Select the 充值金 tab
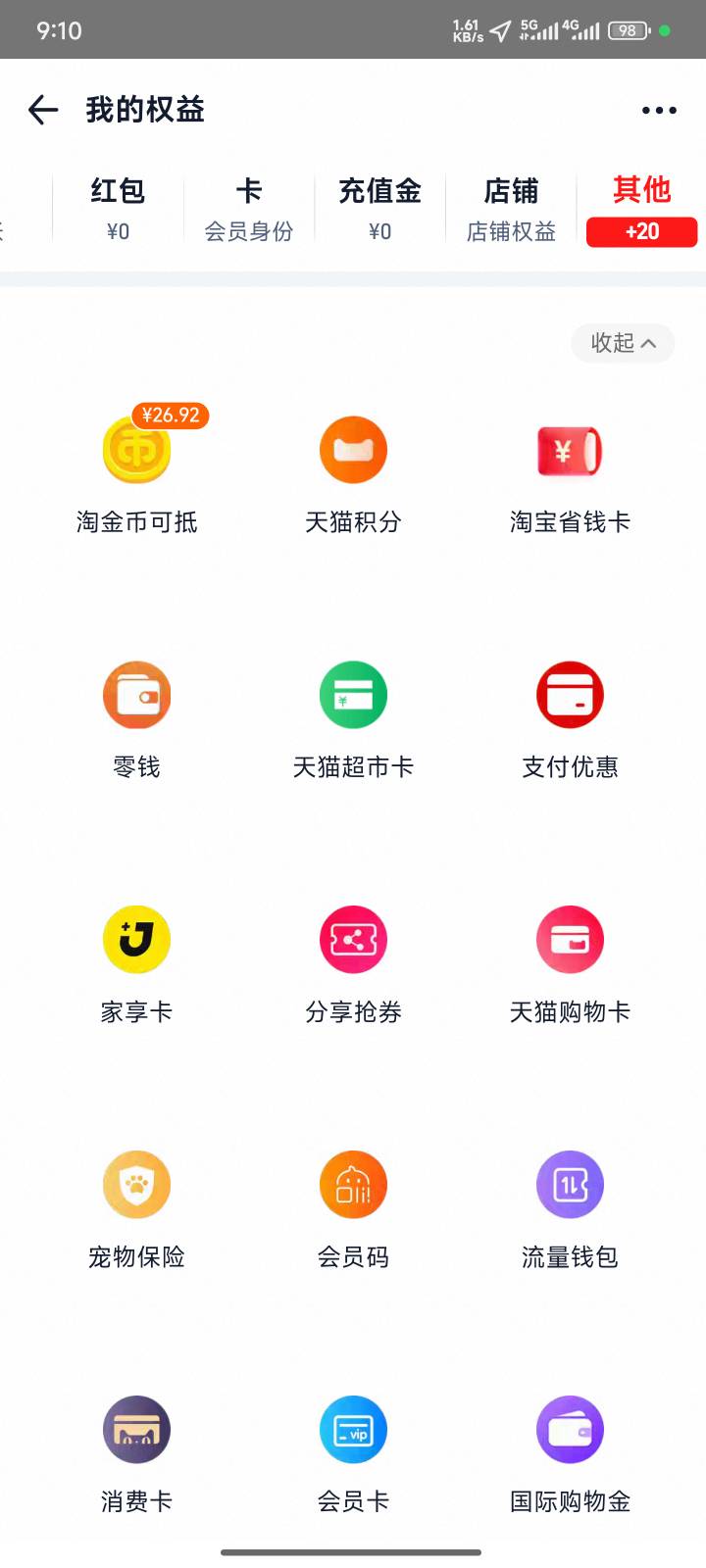Viewport: 706px width, 1568px height. click(379, 208)
